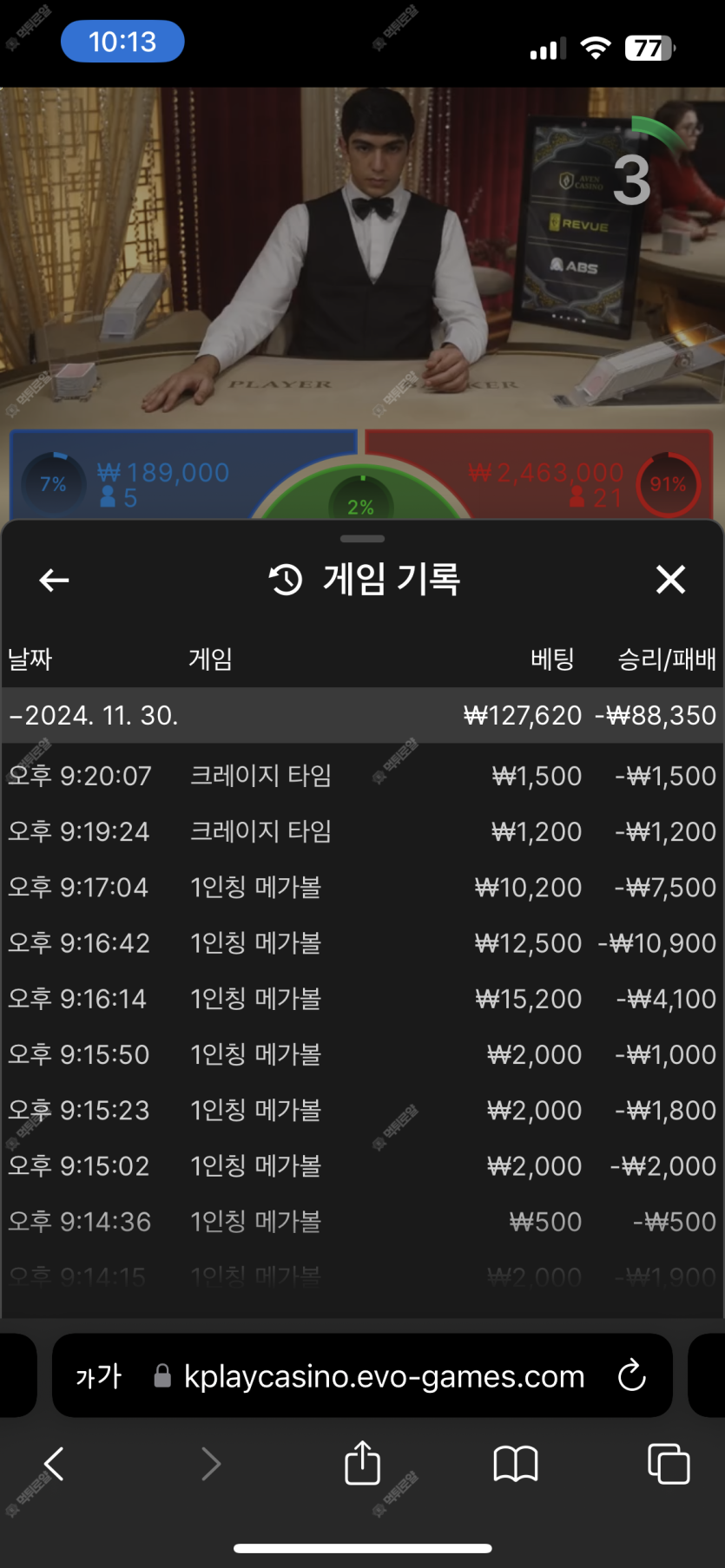Go back in the browser toolbar
This screenshot has width=725, height=1568.
click(x=54, y=1464)
